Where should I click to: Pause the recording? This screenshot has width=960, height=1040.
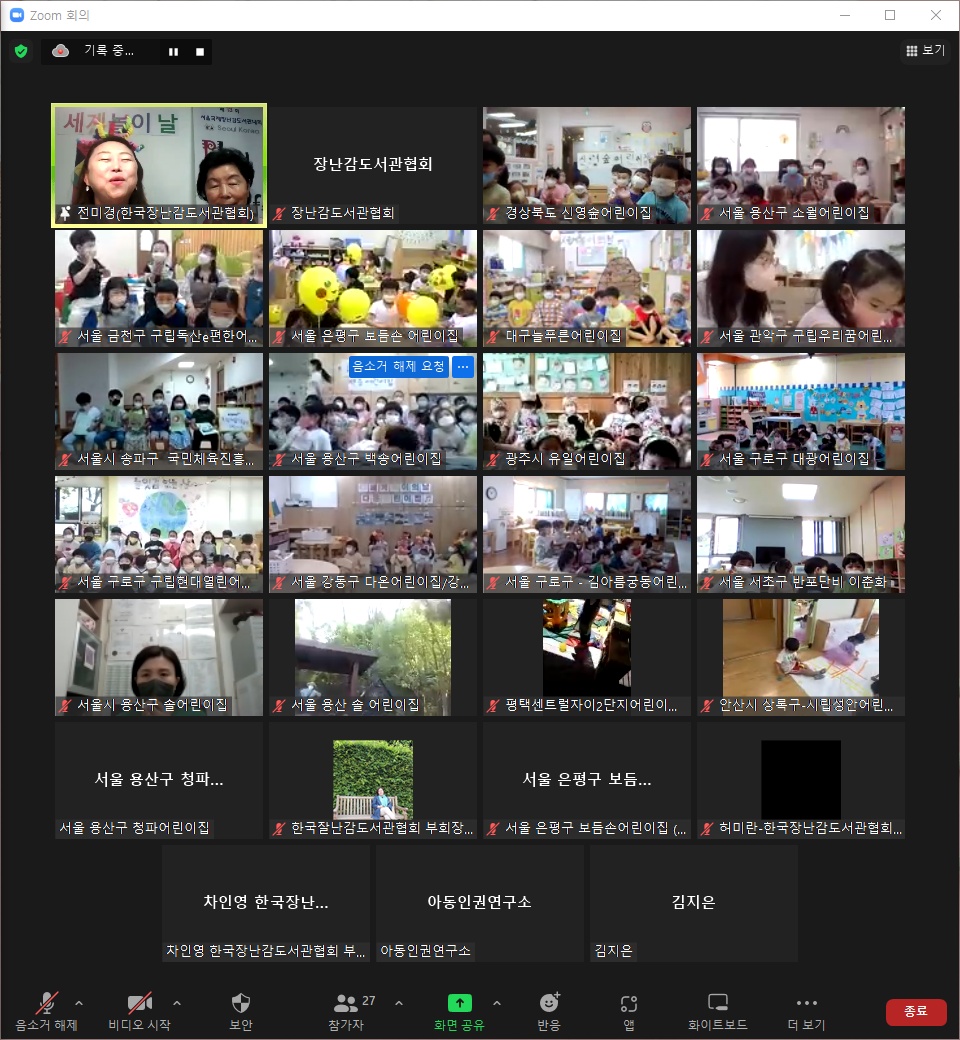(173, 51)
